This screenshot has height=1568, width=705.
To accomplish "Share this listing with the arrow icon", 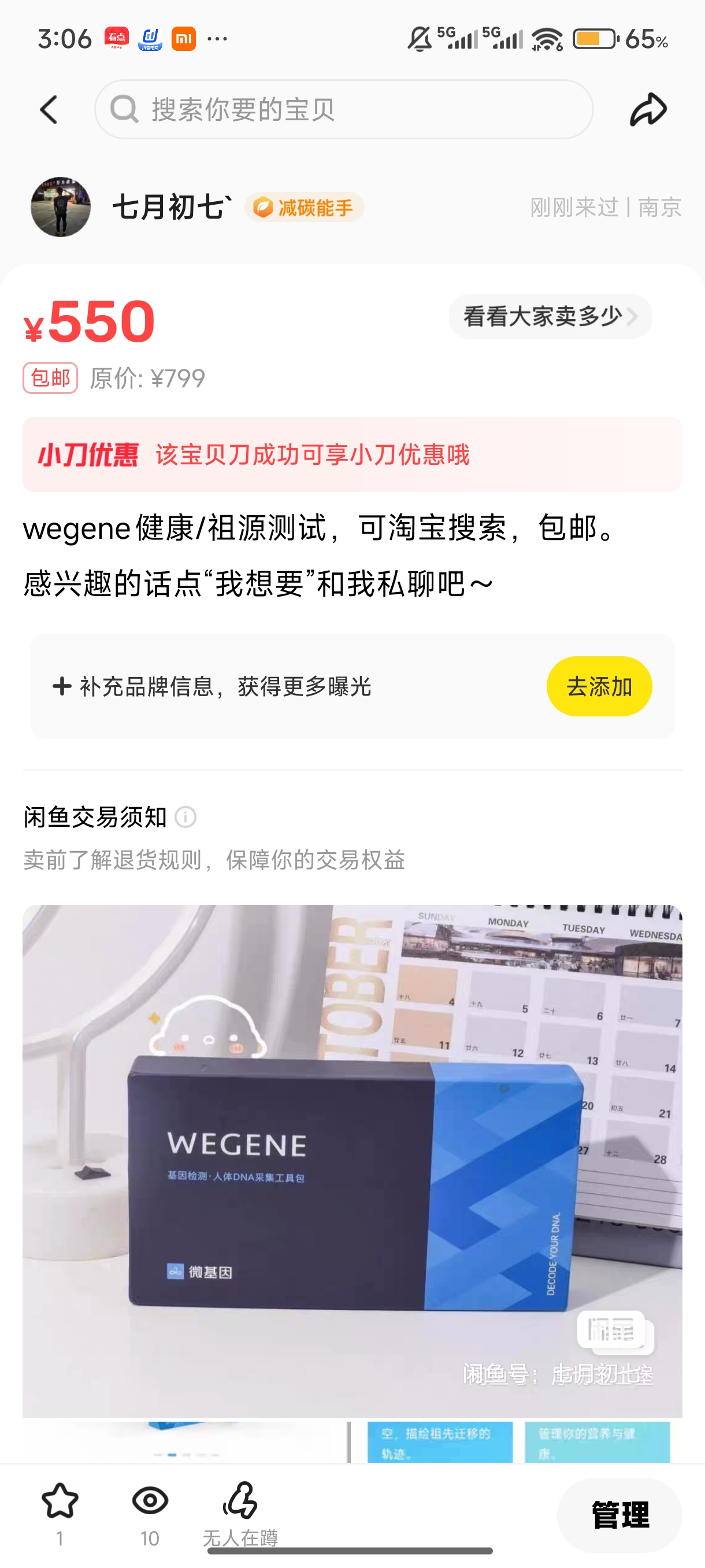I will pos(648,110).
